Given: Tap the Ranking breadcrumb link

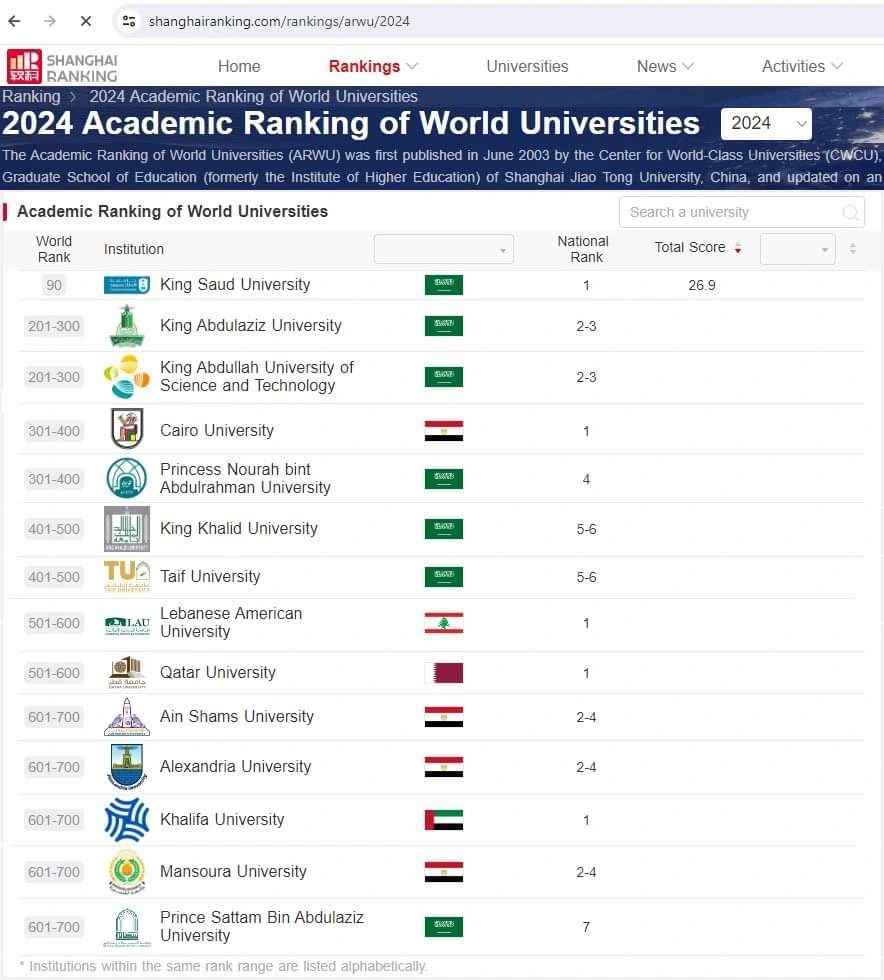Looking at the screenshot, I should [x=31, y=97].
